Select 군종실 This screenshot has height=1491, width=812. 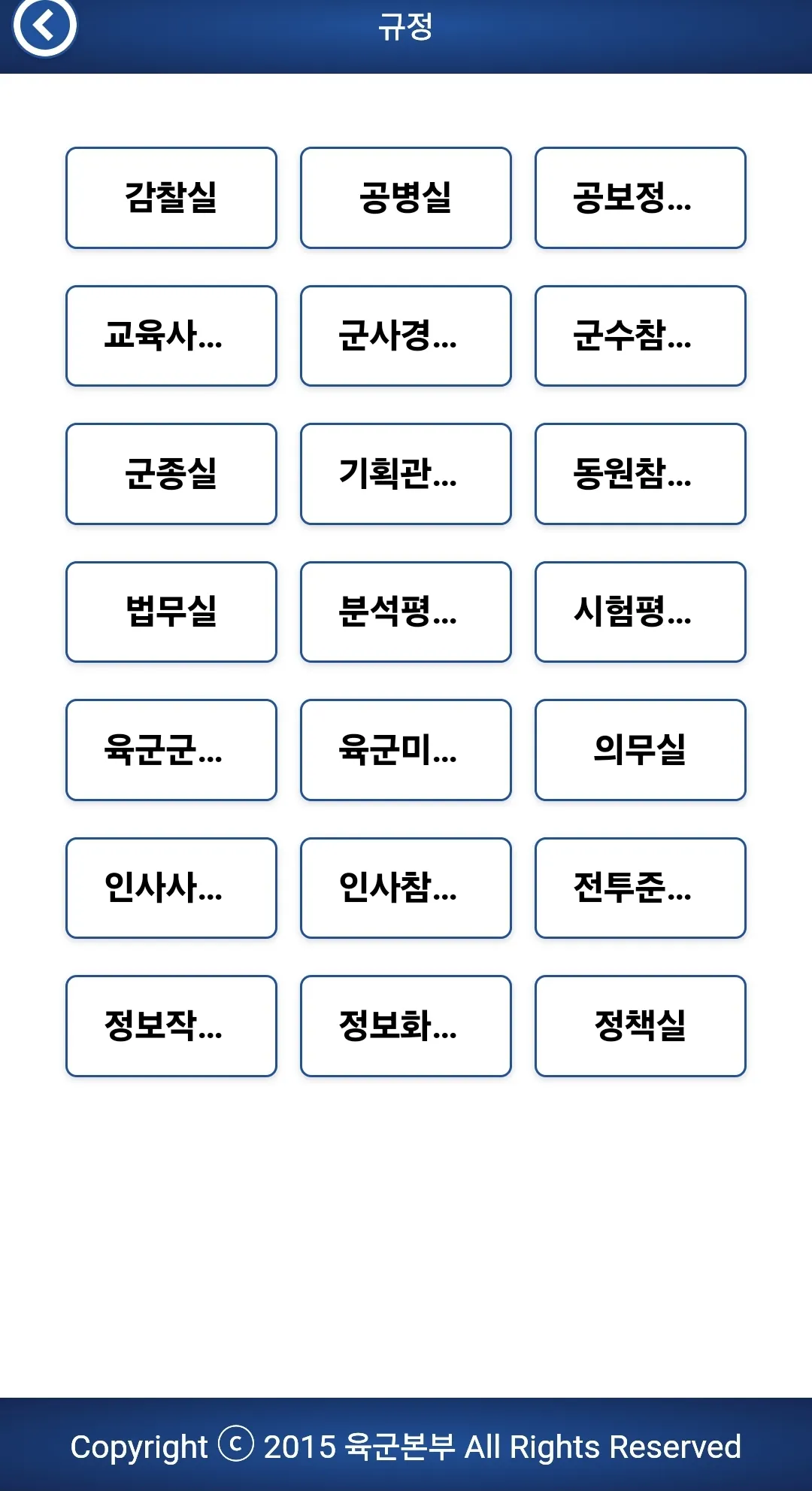(x=171, y=474)
